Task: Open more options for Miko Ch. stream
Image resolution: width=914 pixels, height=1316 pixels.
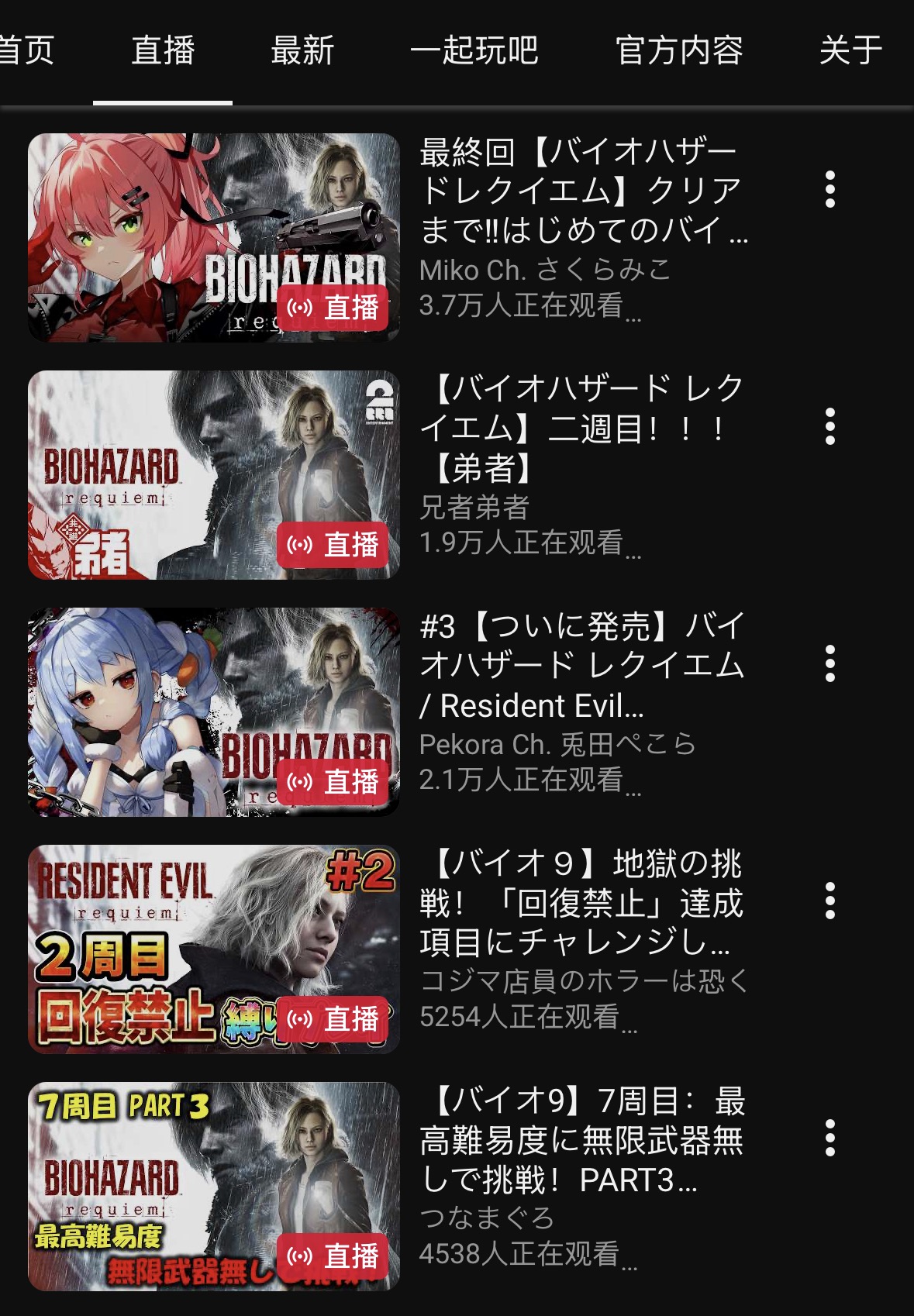Action: tap(830, 189)
